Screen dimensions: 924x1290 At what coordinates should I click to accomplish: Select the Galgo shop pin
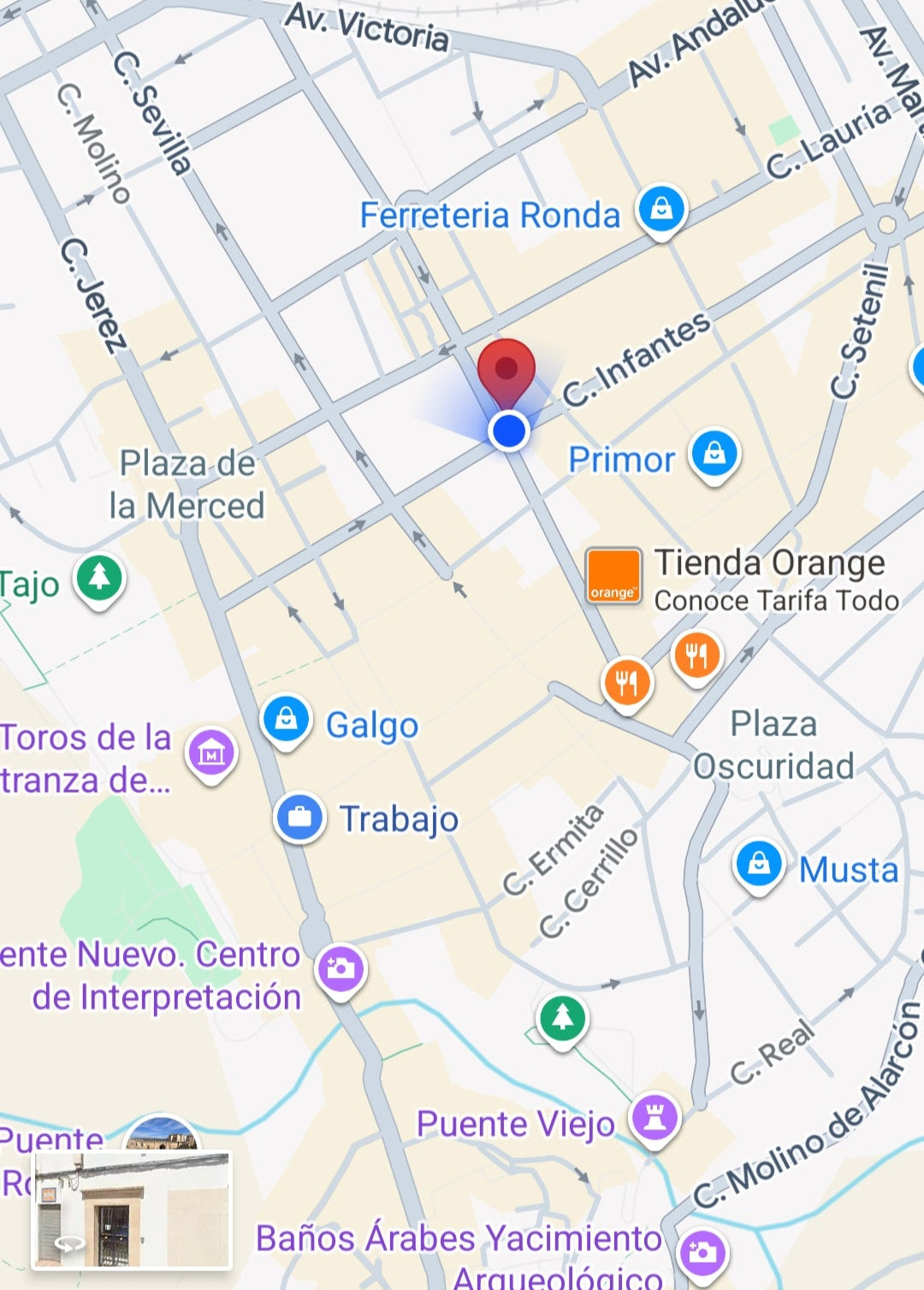[286, 720]
